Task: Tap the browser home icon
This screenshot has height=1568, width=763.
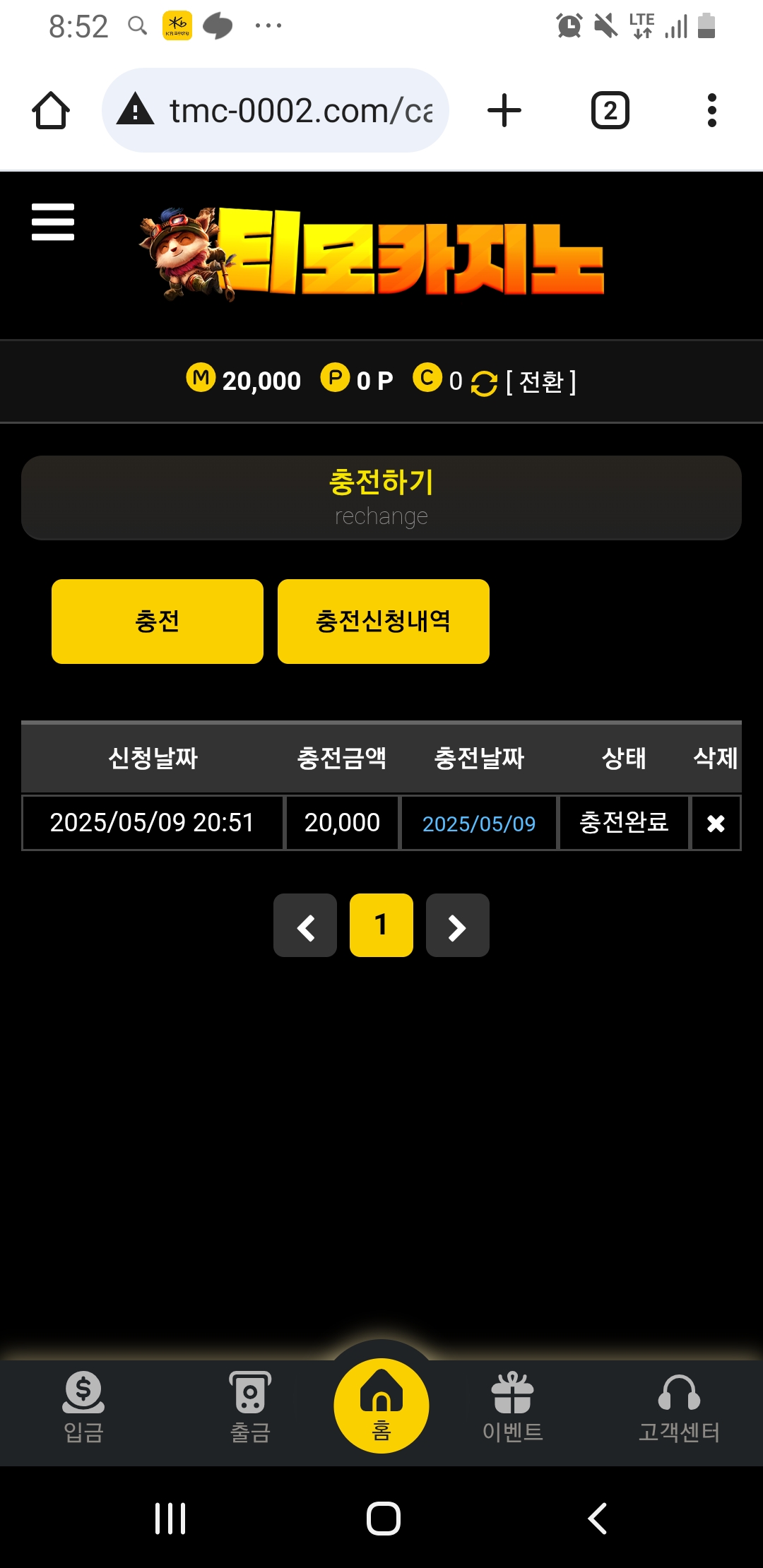Action: 51,111
